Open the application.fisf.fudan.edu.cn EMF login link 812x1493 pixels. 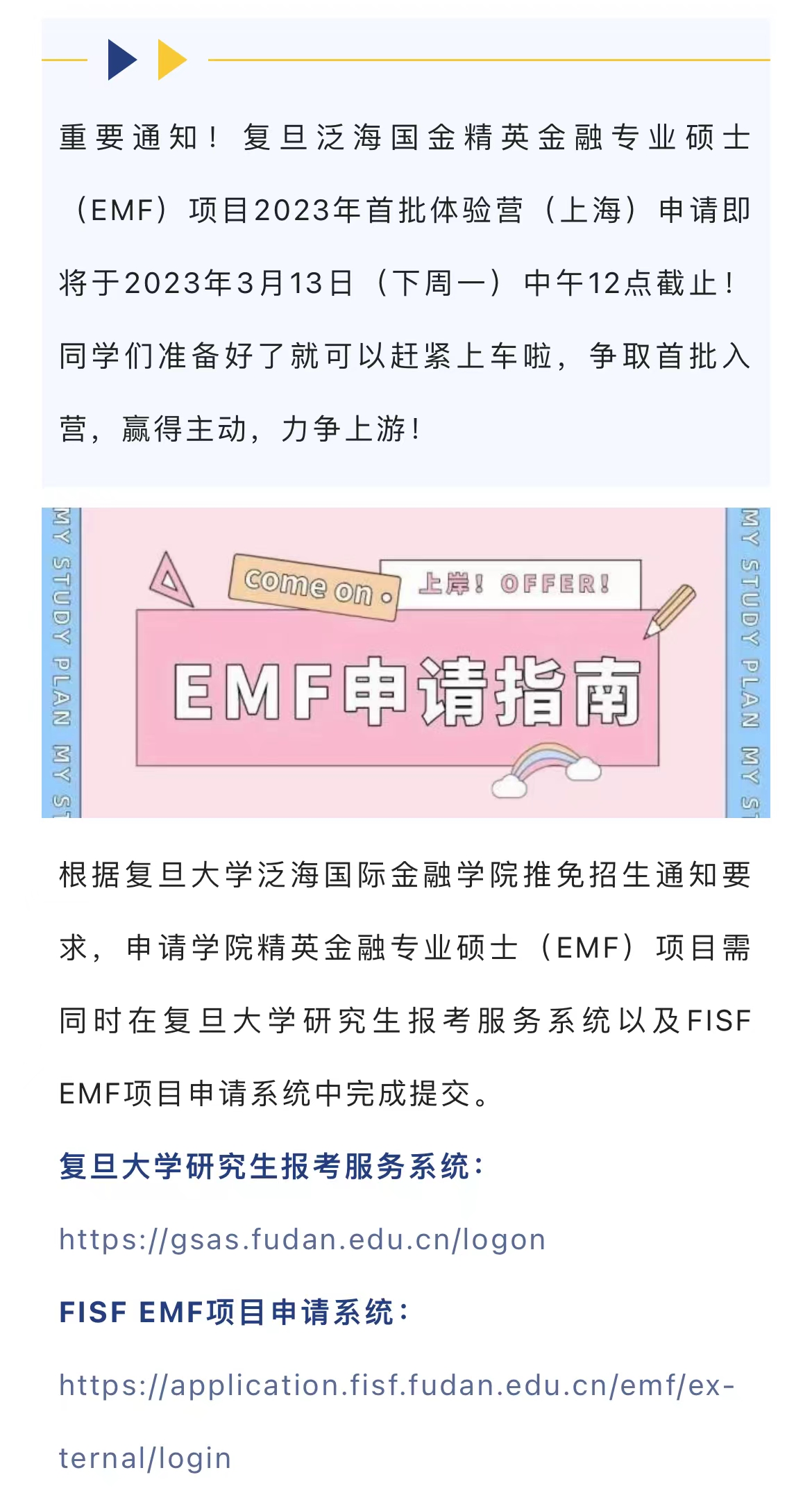396,1386
